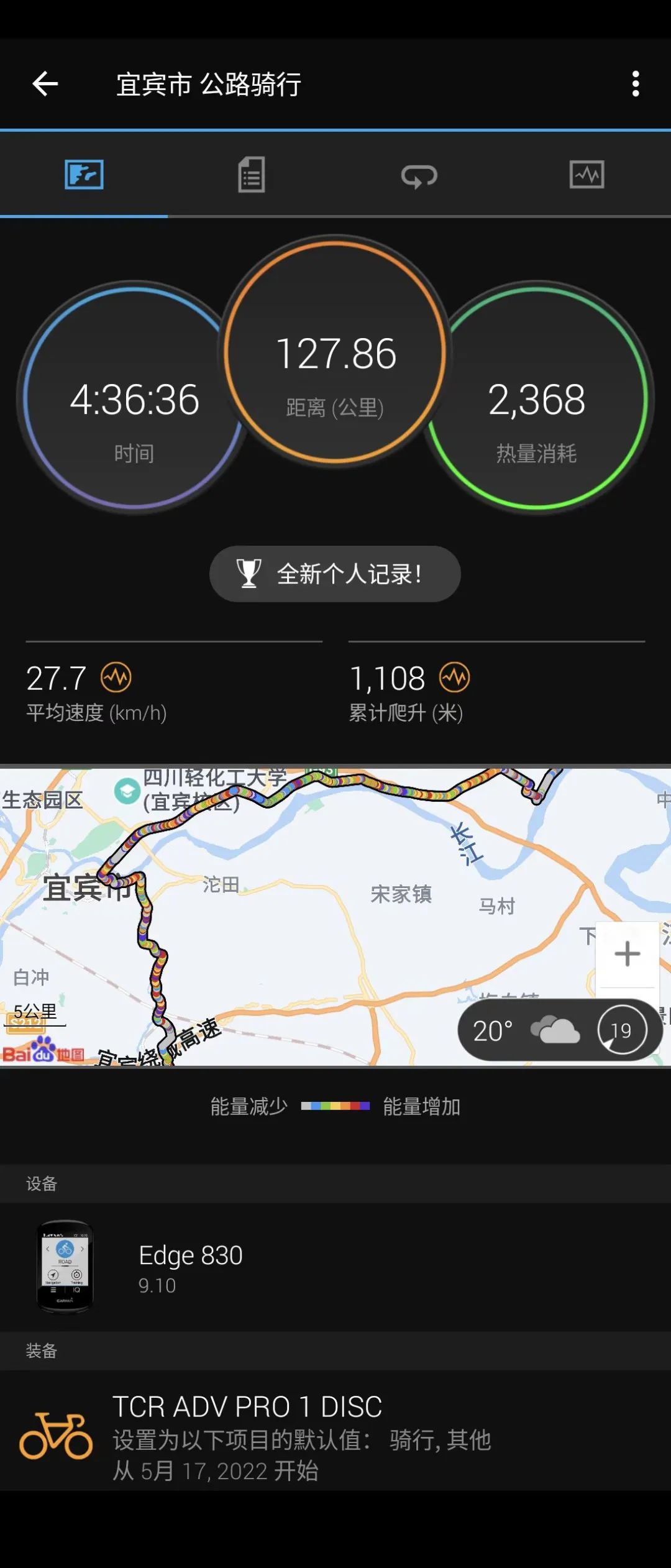The image size is (671, 1568).
Task: Select the overview map tab
Action: pos(84,175)
